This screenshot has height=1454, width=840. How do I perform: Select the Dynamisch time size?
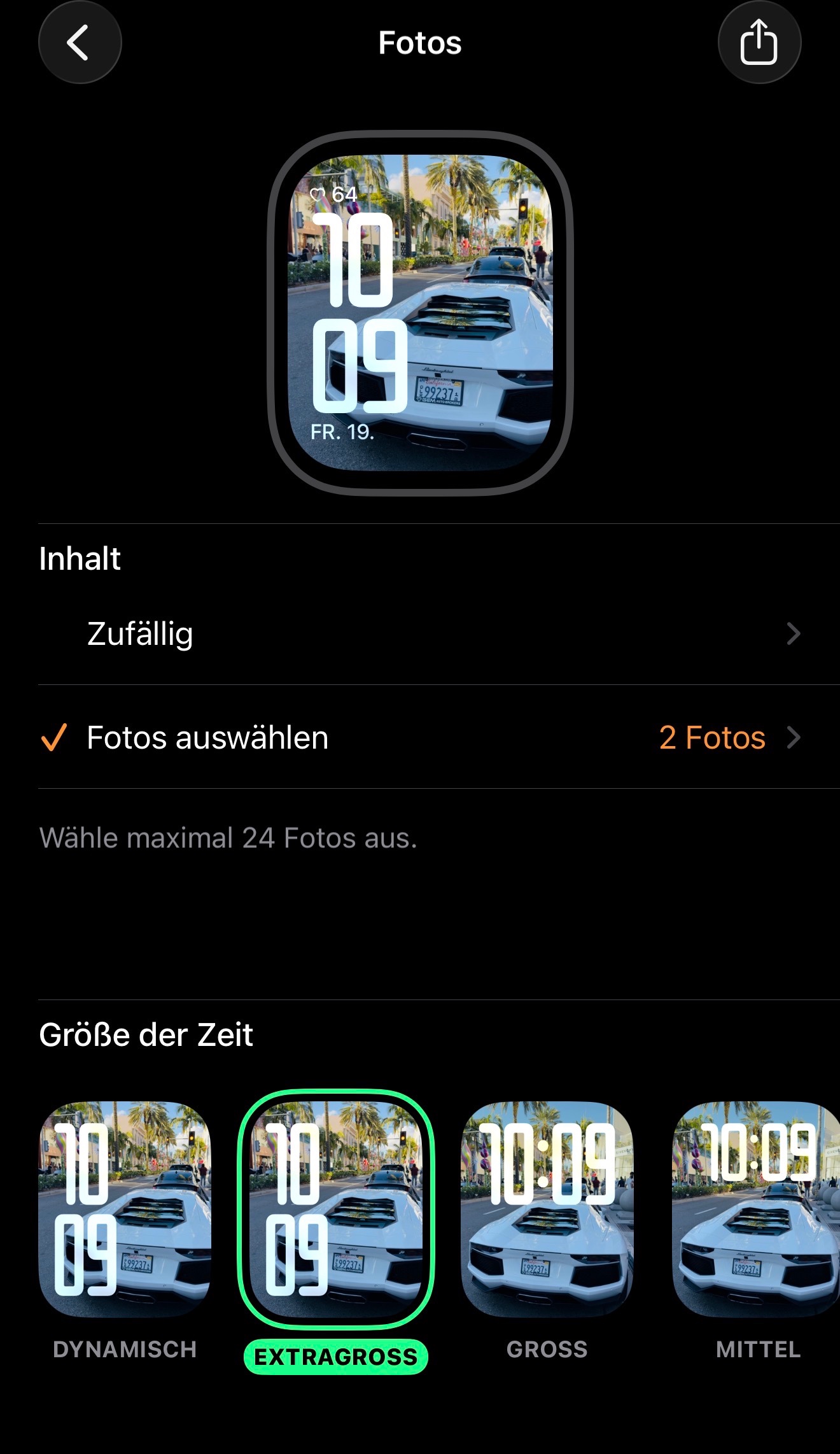tap(125, 1209)
